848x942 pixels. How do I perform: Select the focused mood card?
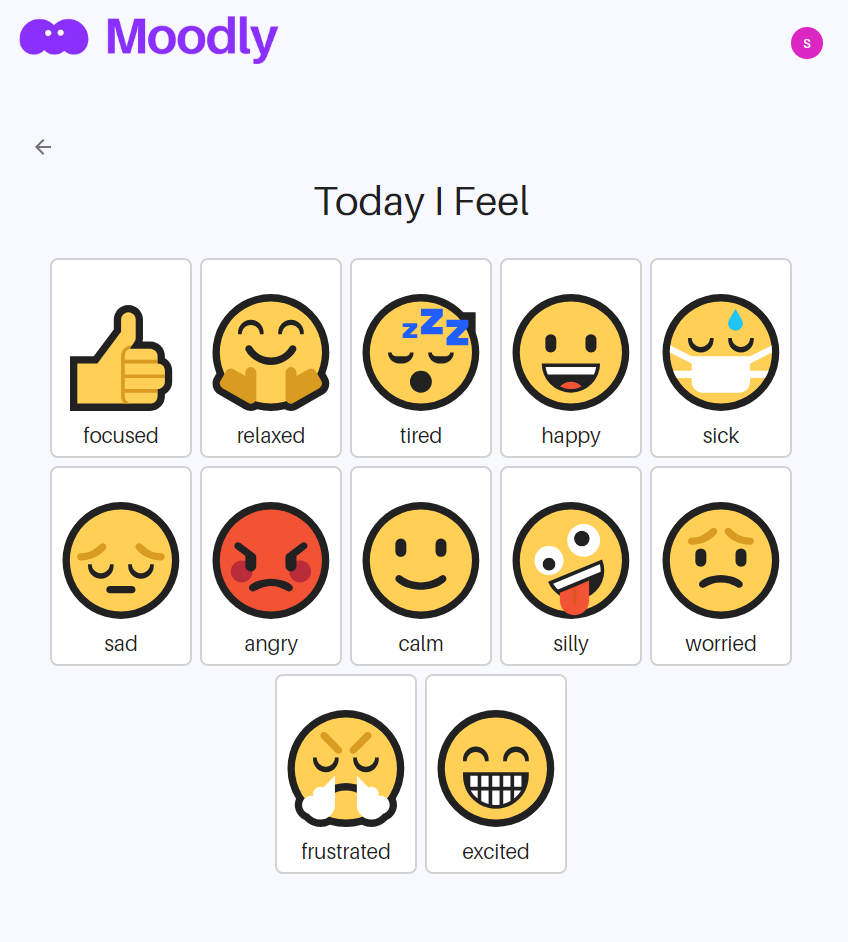(x=121, y=358)
